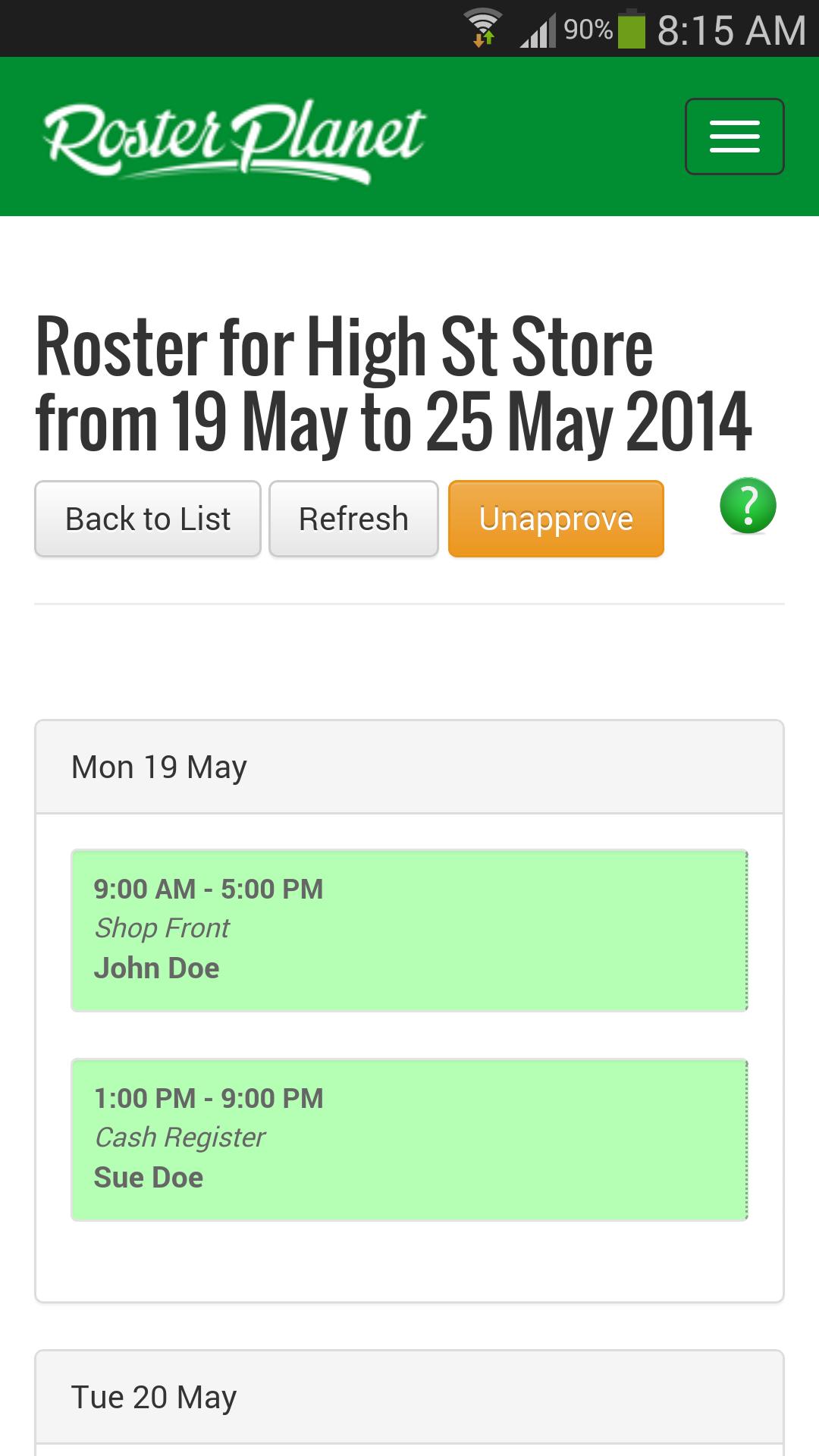Refresh the roster

pos(353,519)
